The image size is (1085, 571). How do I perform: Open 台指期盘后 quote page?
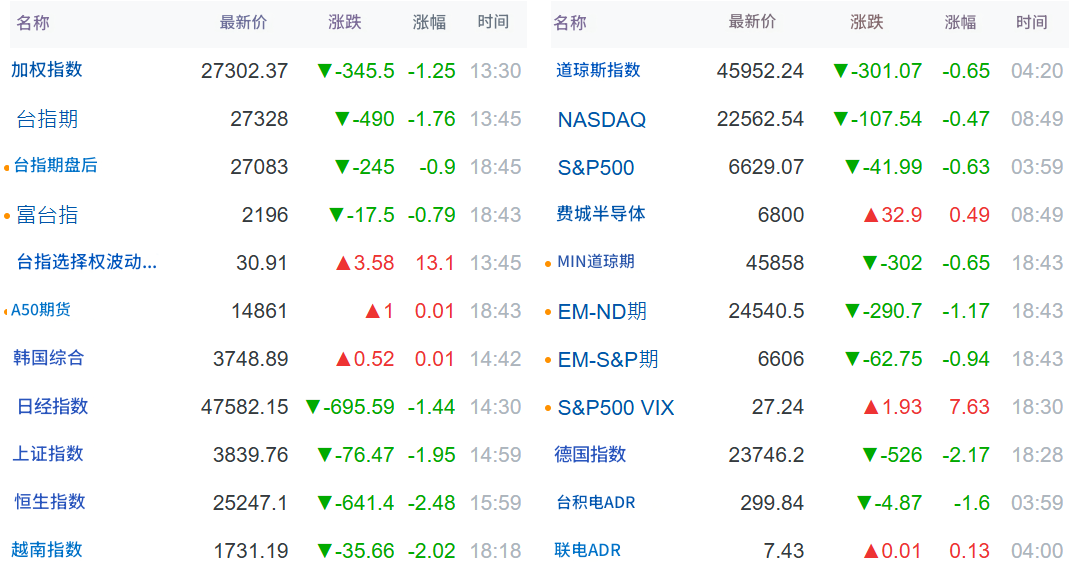[x=55, y=166]
